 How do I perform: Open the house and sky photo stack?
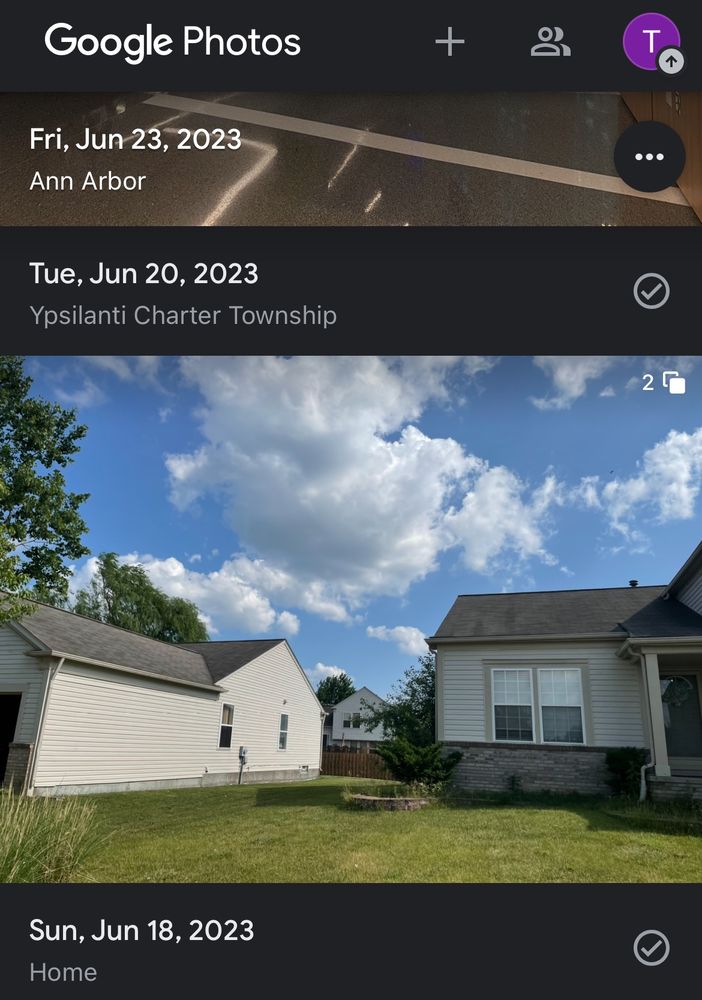(x=351, y=619)
